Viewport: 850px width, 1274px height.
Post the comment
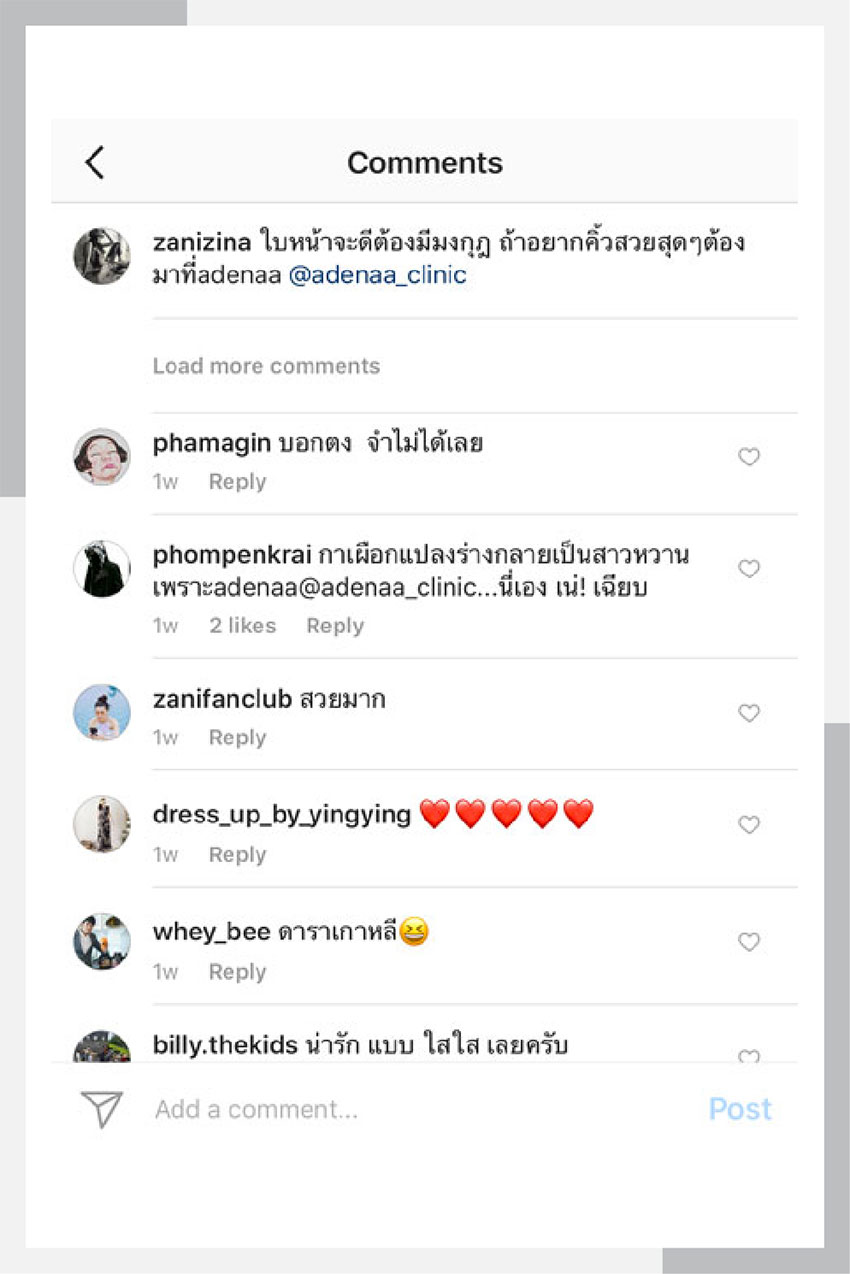(x=740, y=1109)
